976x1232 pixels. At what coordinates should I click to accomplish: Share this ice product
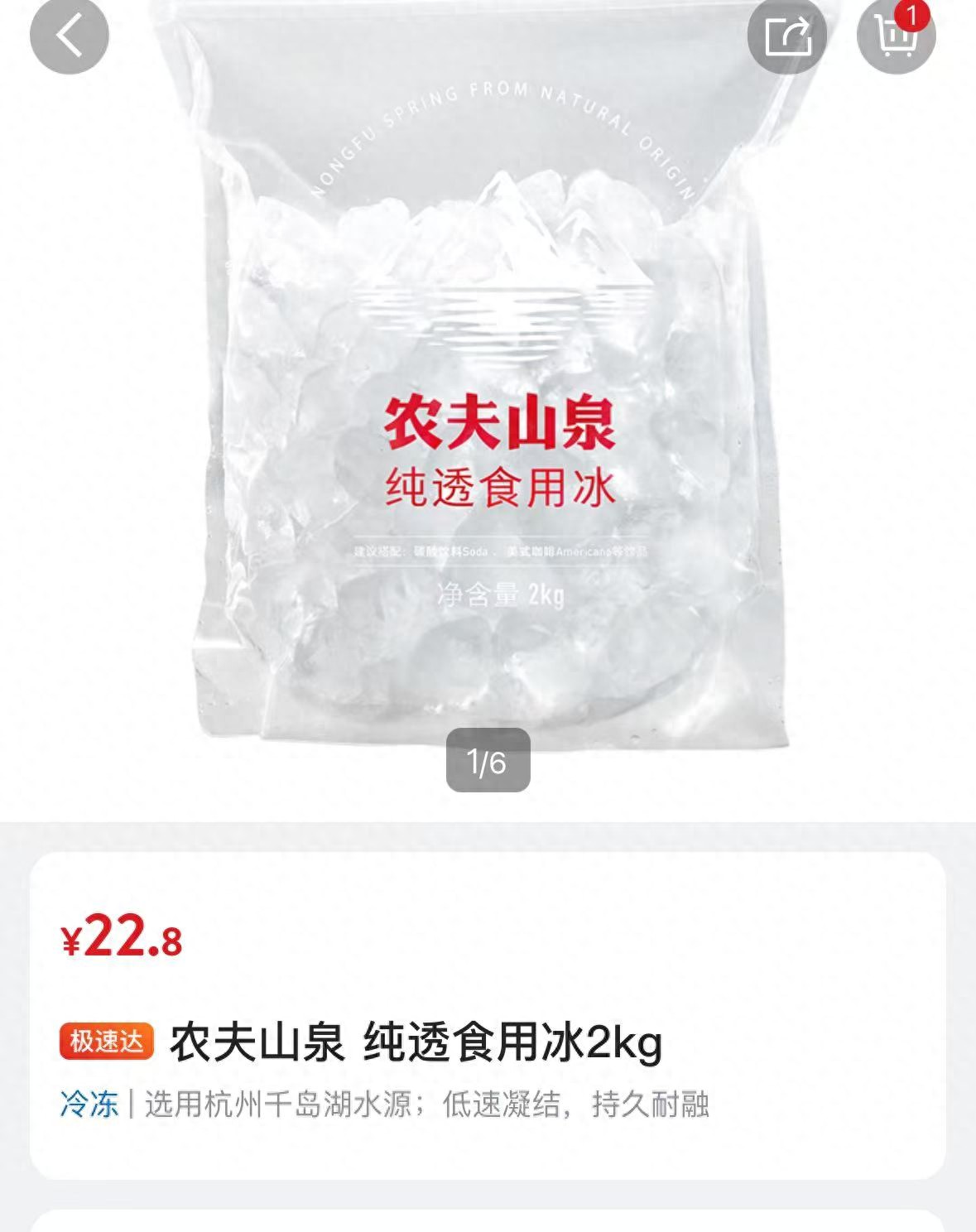coord(786,36)
